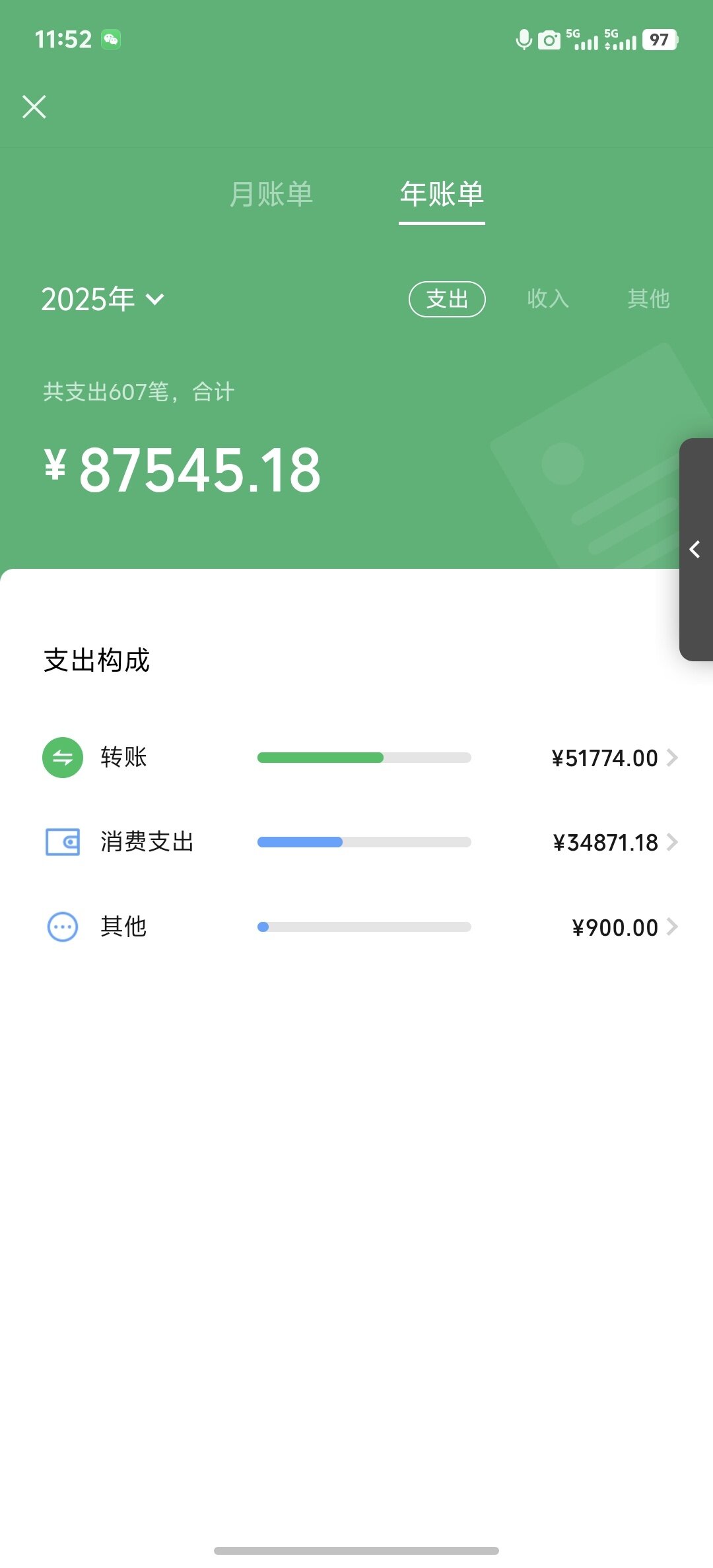Open 转账 spending details ¥51774.00
The image size is (713, 1568).
[360, 758]
